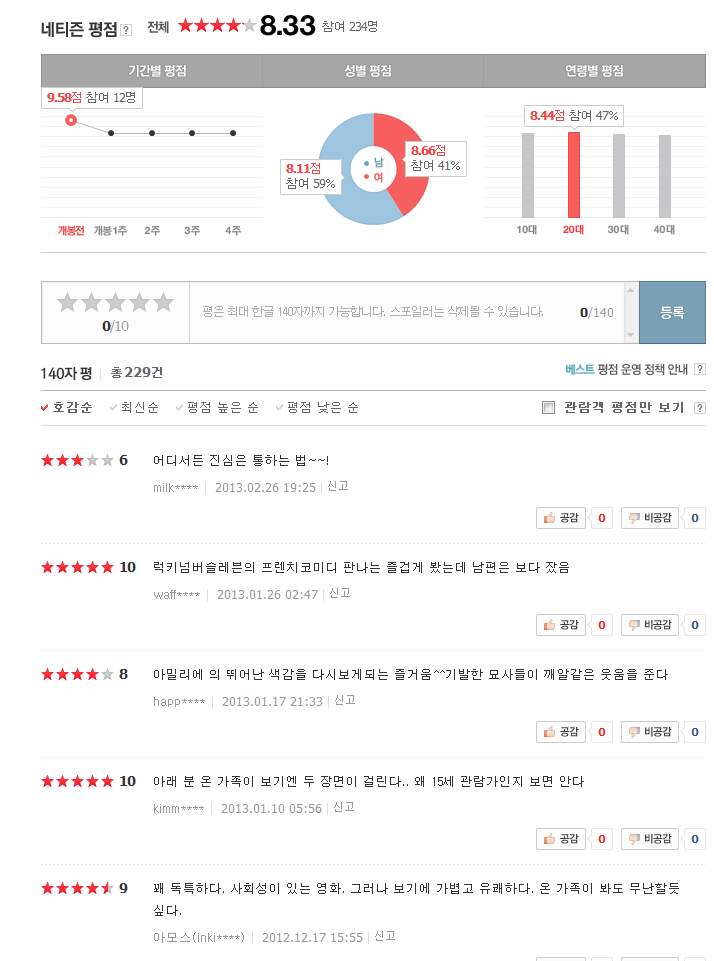Open the 네티즌 평점 help icon
The width and height of the screenshot is (714, 961).
tap(125, 30)
